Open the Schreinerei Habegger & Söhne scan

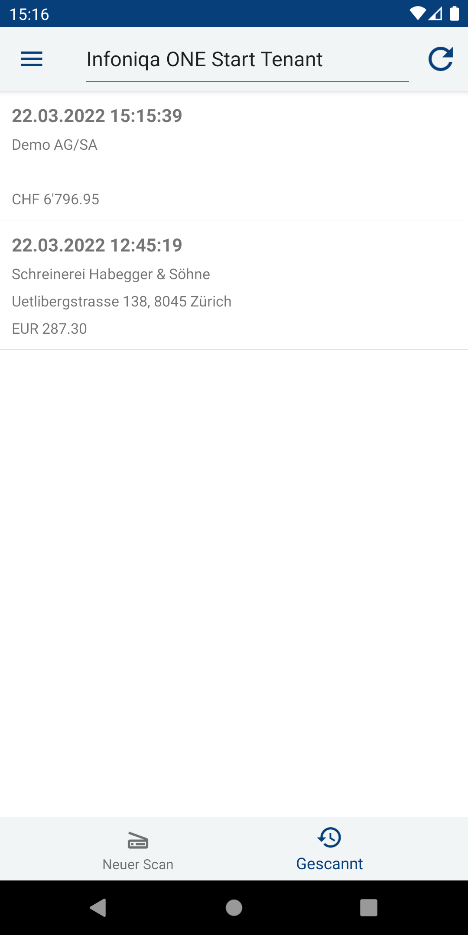click(x=234, y=285)
